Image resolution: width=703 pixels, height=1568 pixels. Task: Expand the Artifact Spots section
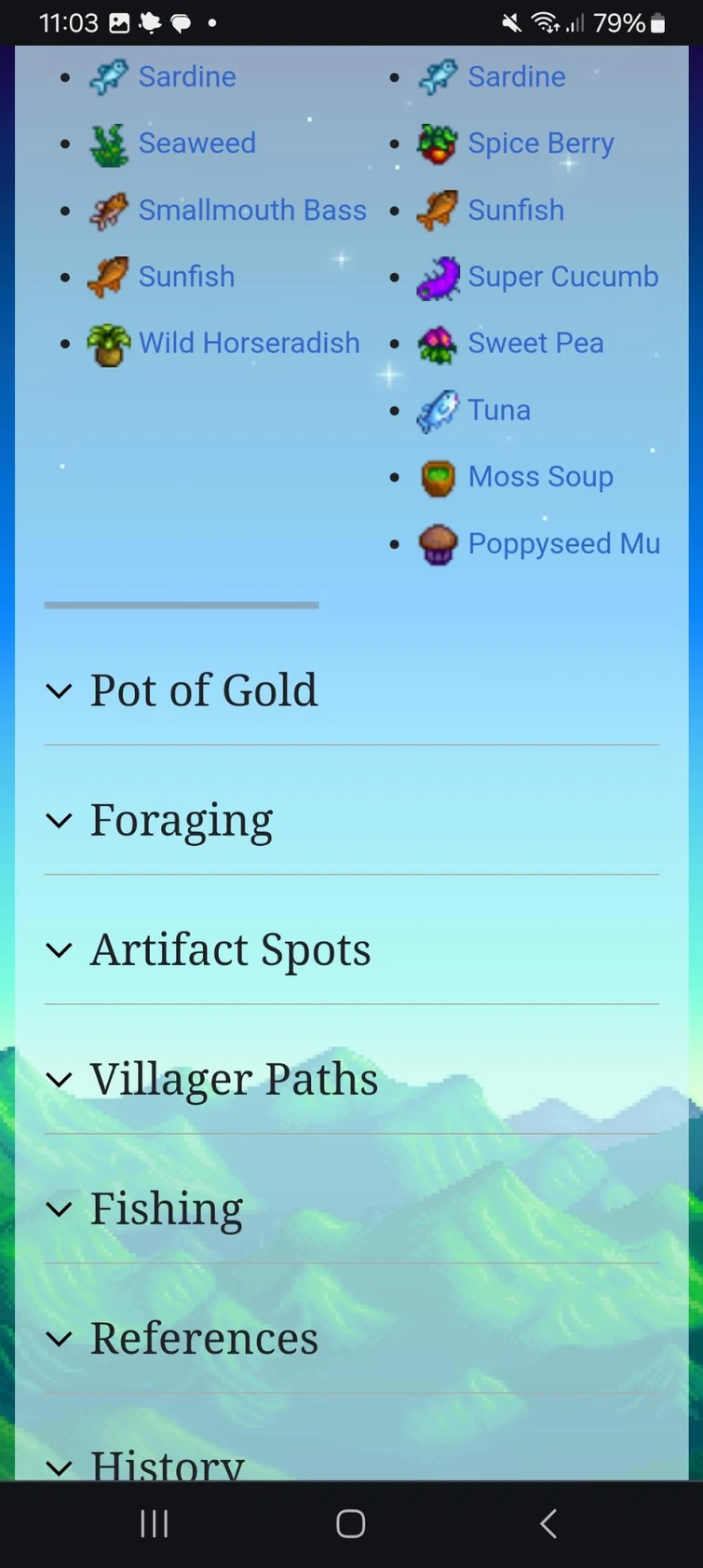point(229,949)
